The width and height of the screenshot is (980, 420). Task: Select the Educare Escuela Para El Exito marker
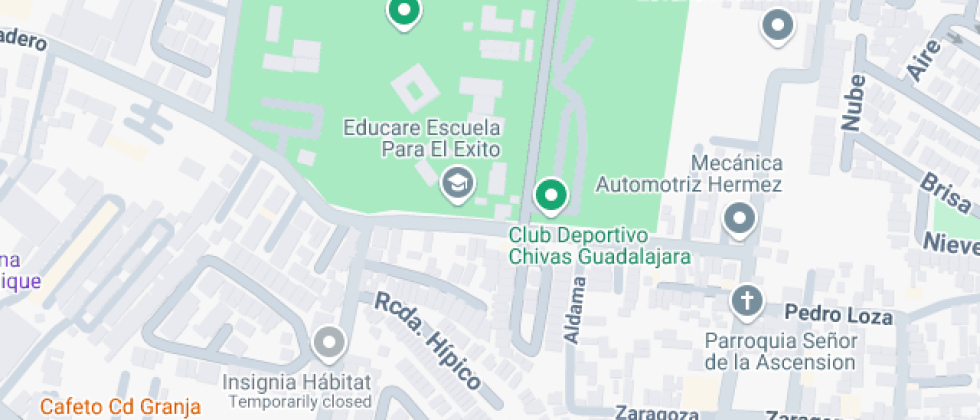click(458, 183)
